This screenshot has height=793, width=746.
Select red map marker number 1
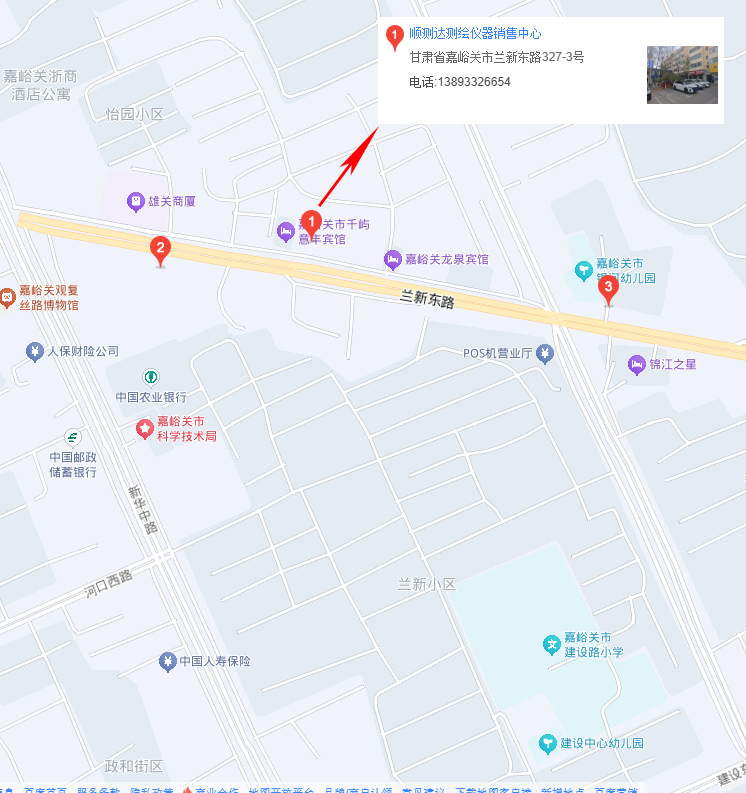pyautogui.click(x=311, y=223)
